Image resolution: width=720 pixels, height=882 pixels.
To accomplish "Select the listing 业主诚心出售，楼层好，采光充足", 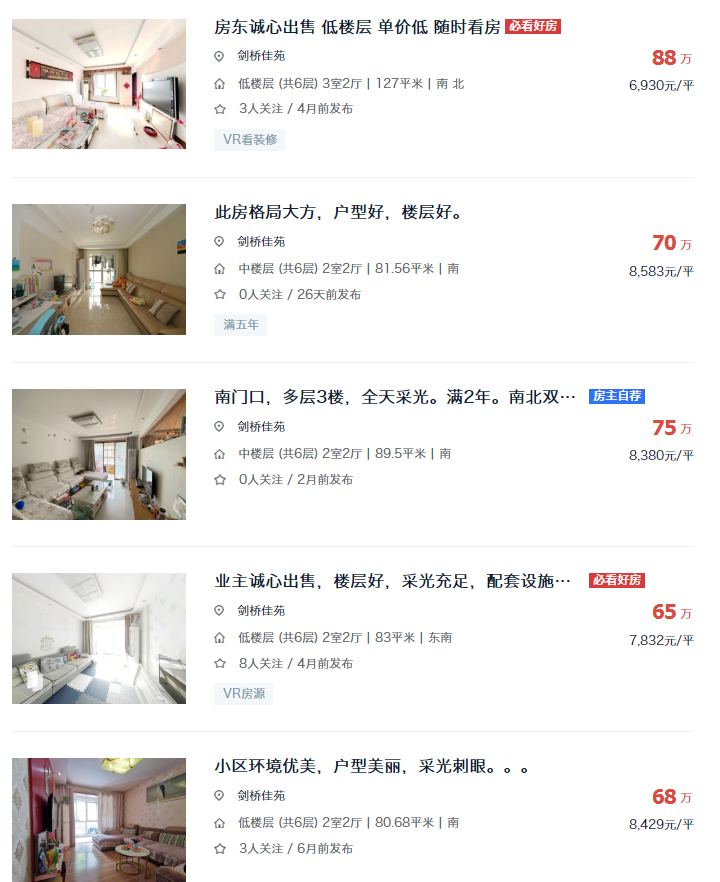I will coord(393,581).
